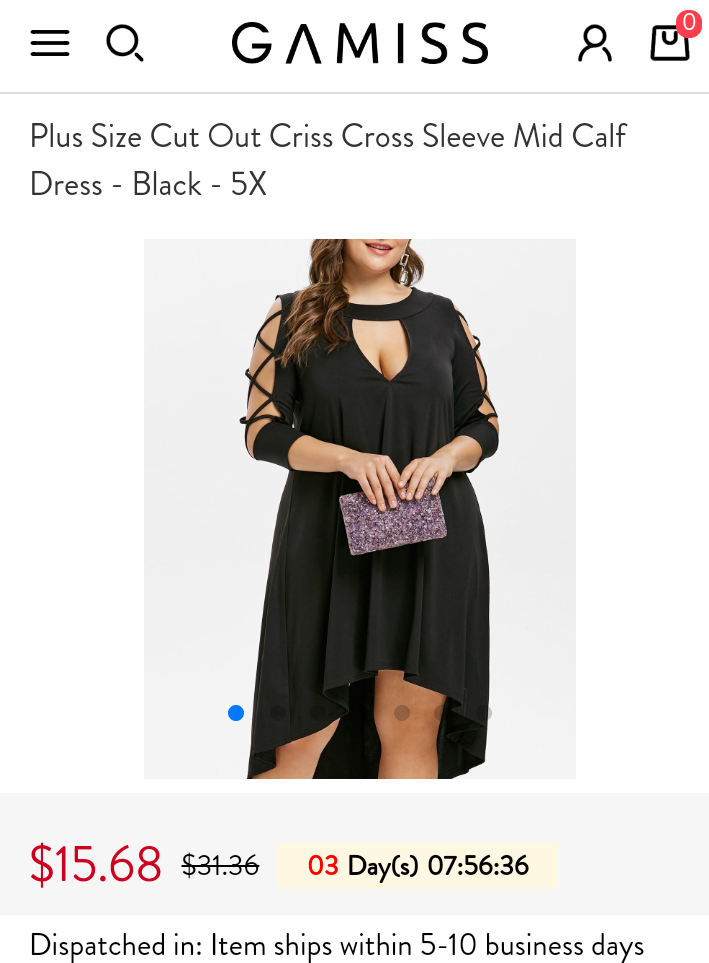Open the hamburger menu

pyautogui.click(x=50, y=43)
